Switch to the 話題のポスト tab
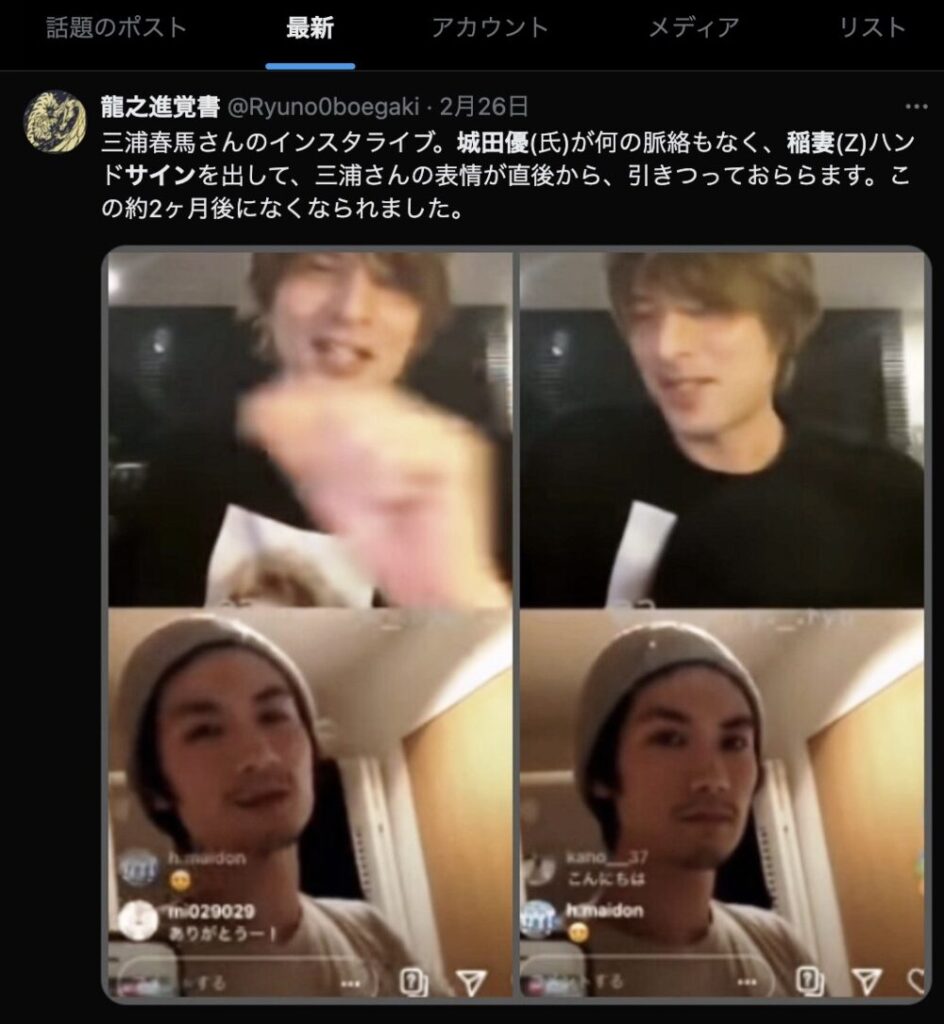Screen dimensions: 944x1024 click(x=117, y=28)
